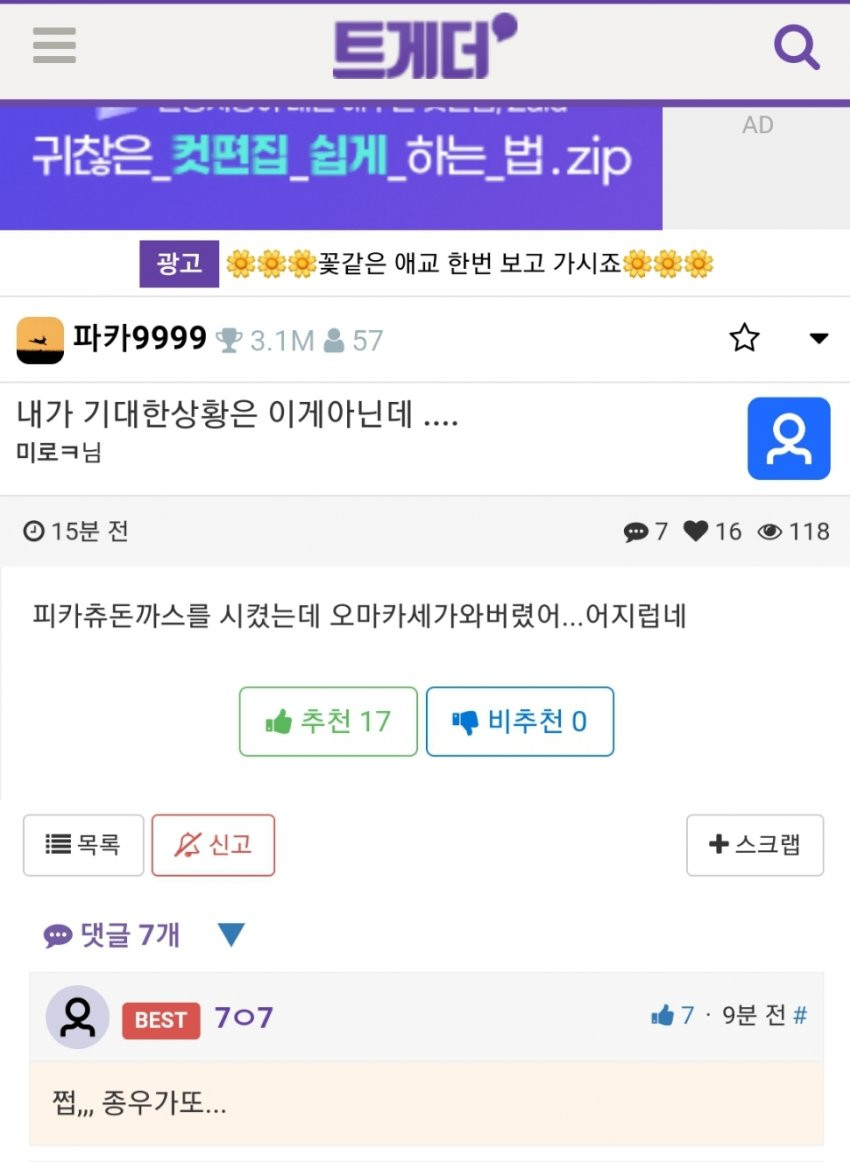
Task: Open the 꽃같은 애교 promoted link
Action: pos(468,264)
